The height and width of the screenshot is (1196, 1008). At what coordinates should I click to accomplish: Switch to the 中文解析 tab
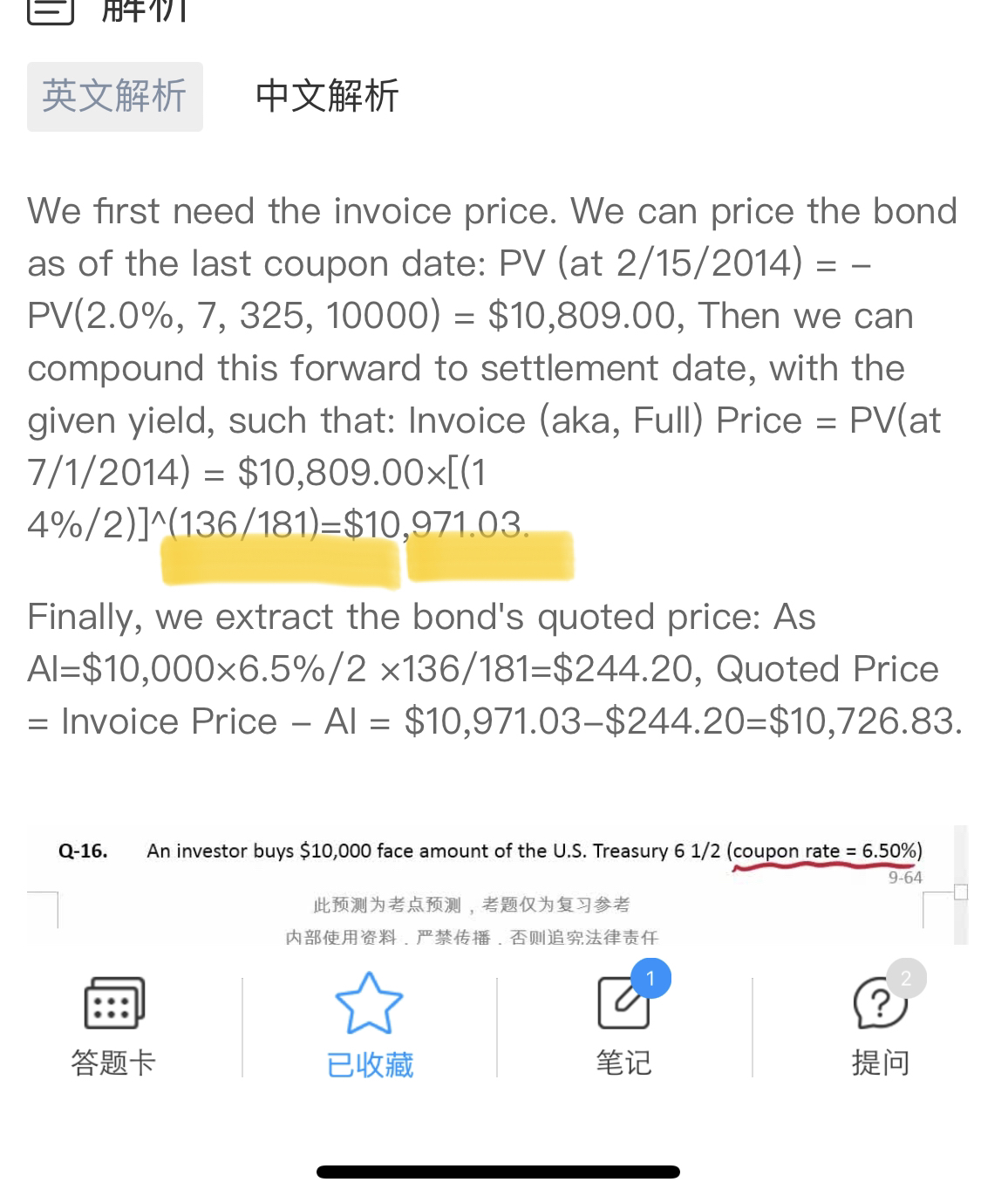tap(327, 96)
